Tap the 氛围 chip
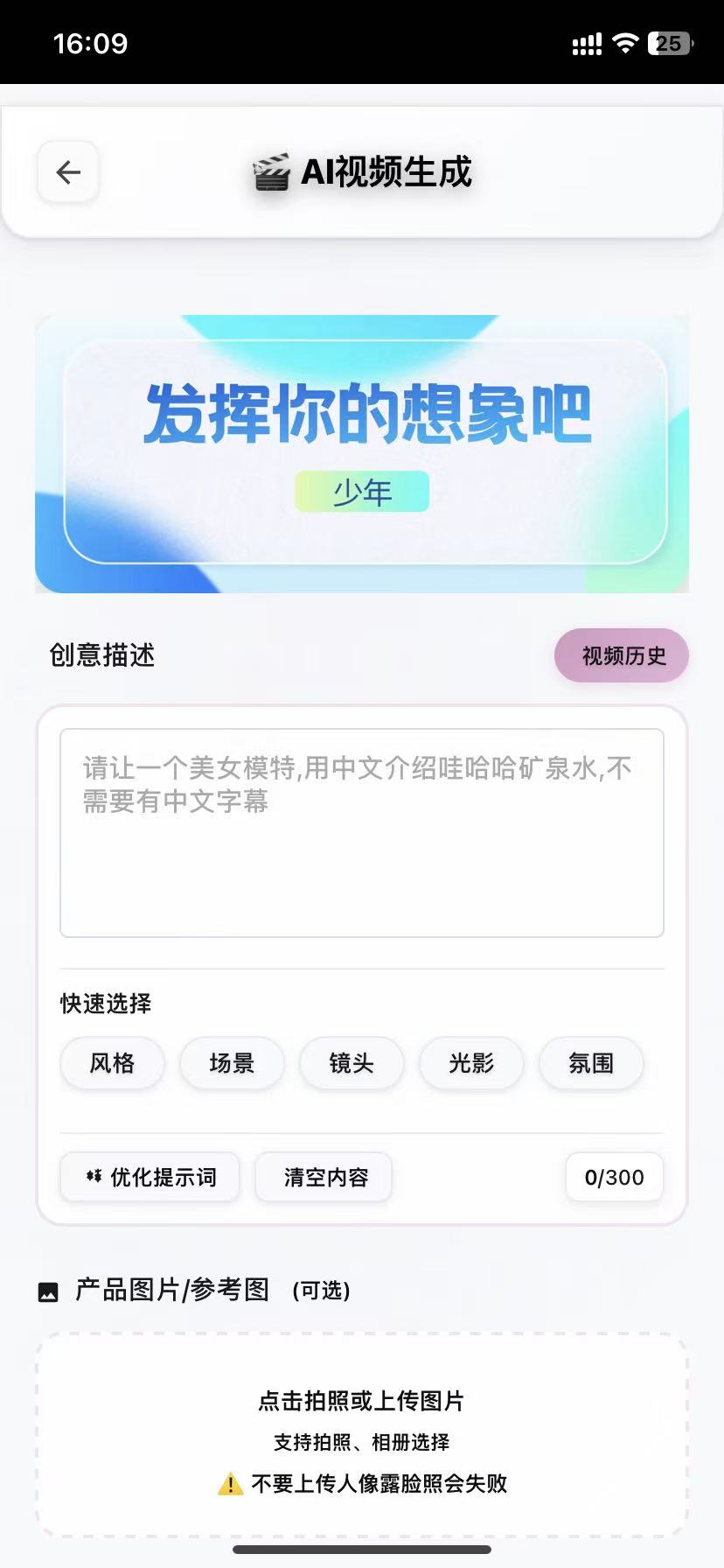 [591, 1063]
